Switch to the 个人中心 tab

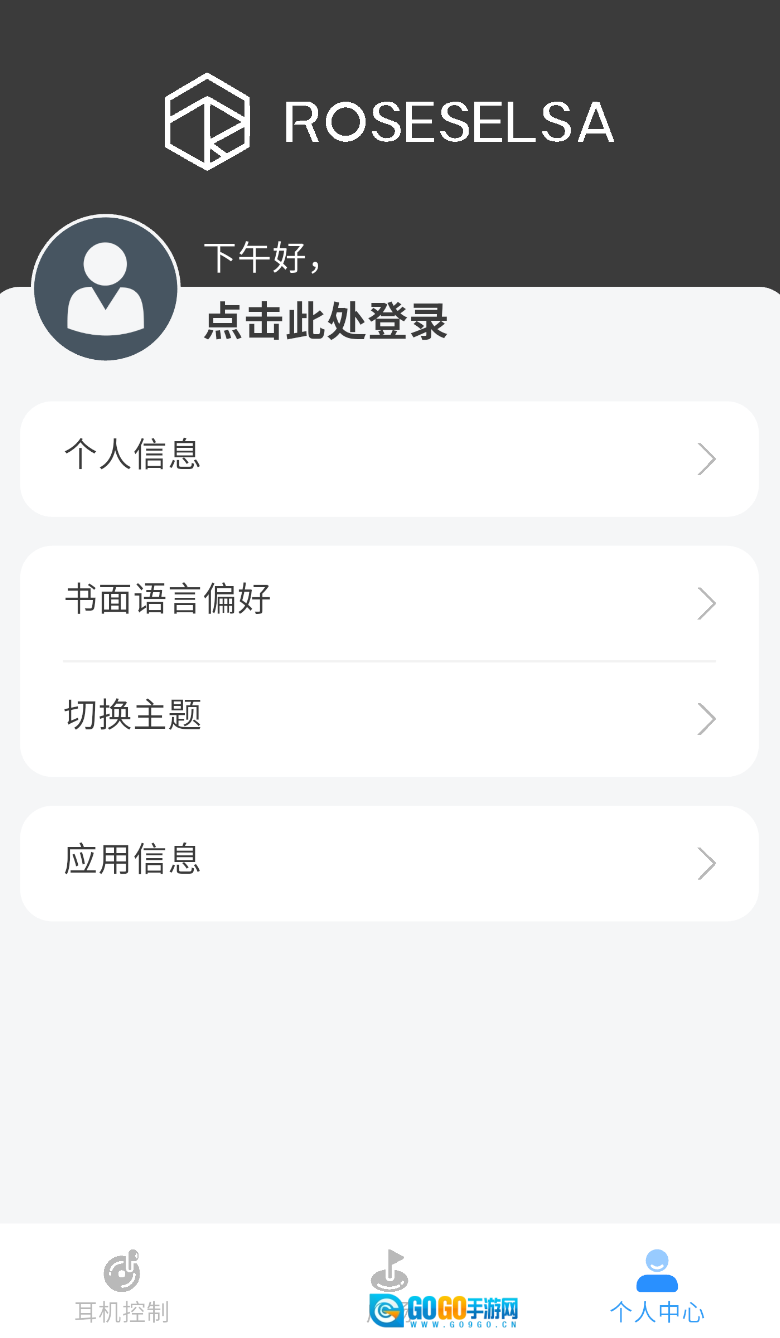[x=656, y=1290]
